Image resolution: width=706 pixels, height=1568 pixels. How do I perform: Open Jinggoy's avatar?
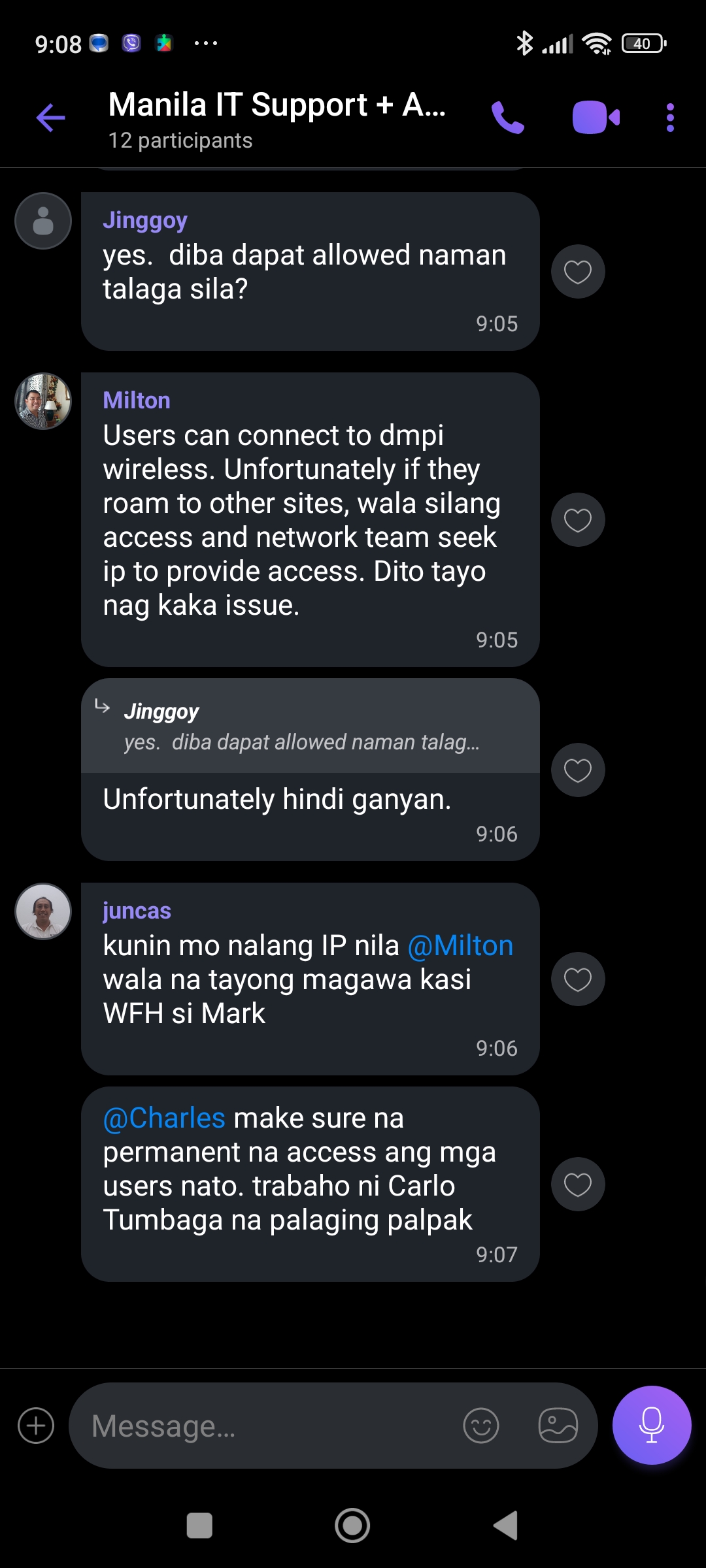pos(43,221)
